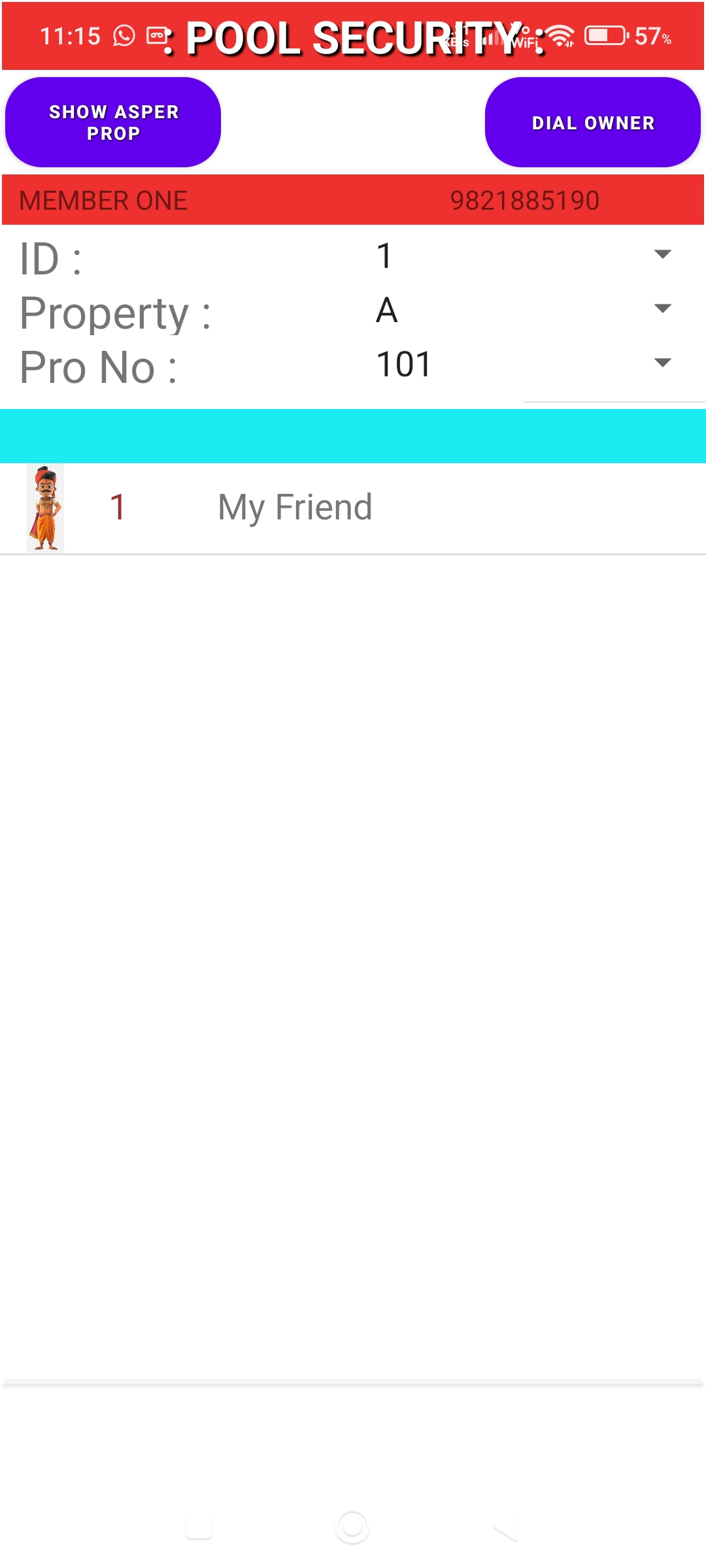Dial the owner
The height and width of the screenshot is (1568, 706).
click(592, 122)
